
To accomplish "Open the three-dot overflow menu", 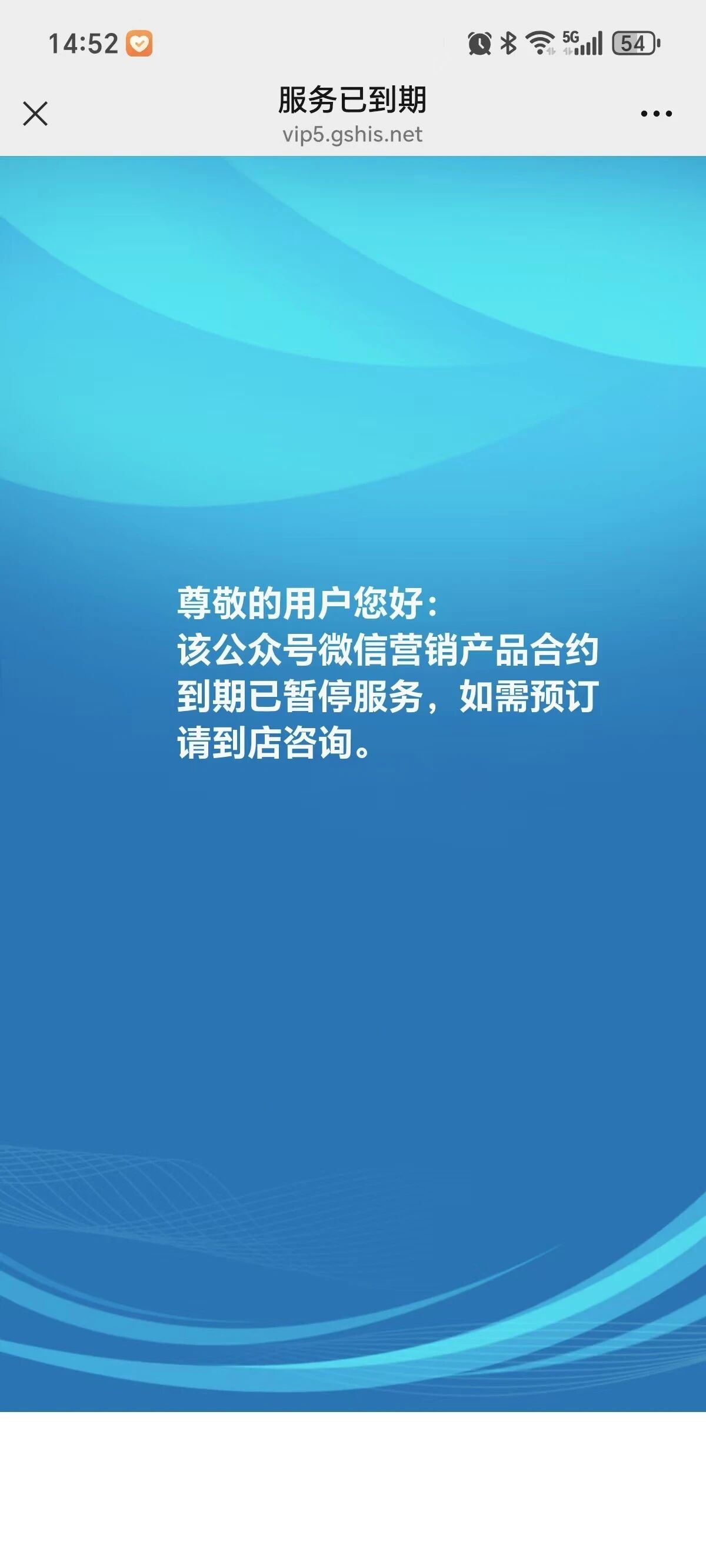I will pyautogui.click(x=656, y=114).
